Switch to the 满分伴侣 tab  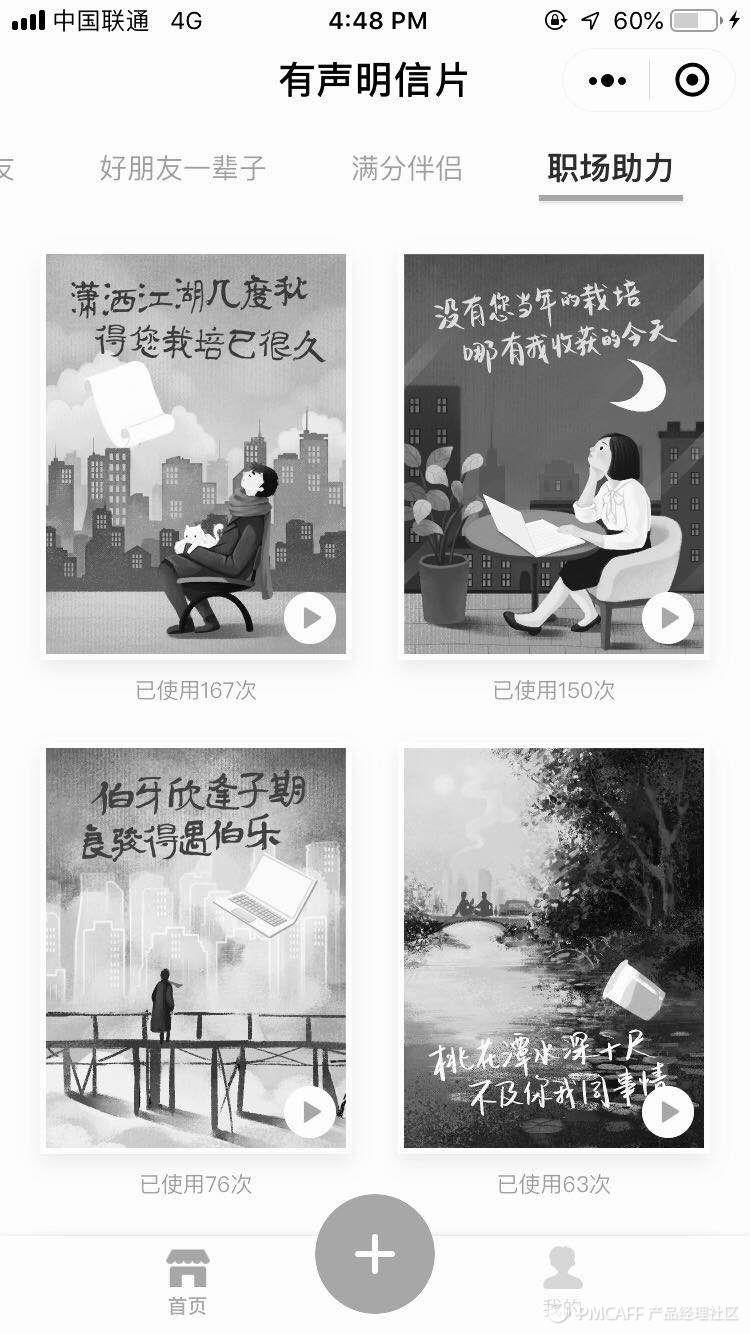(x=407, y=168)
